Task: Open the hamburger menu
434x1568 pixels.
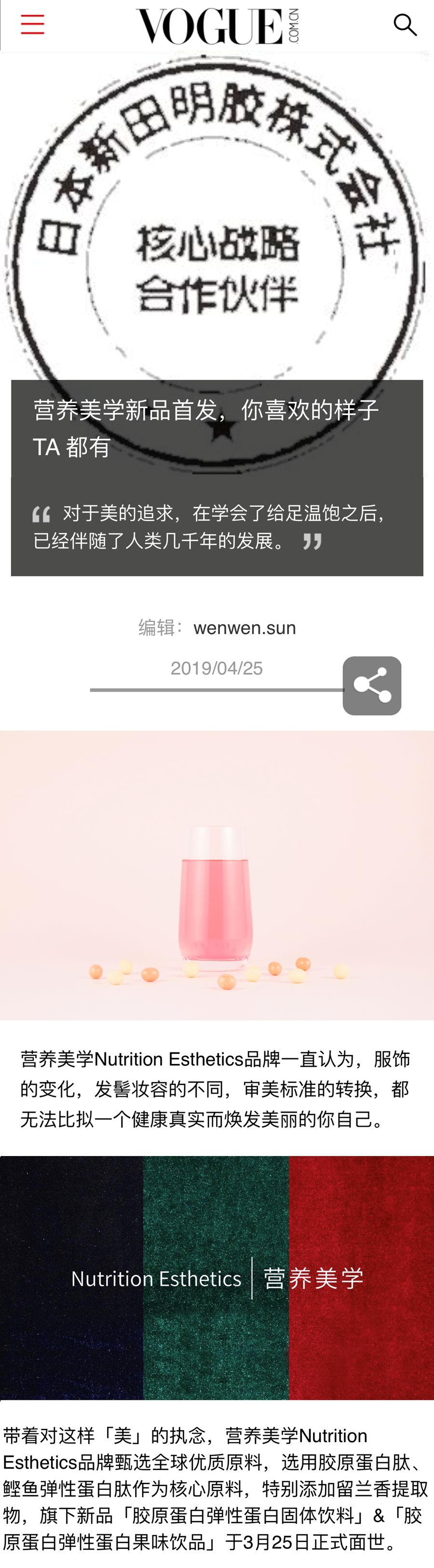Action: click(x=32, y=25)
